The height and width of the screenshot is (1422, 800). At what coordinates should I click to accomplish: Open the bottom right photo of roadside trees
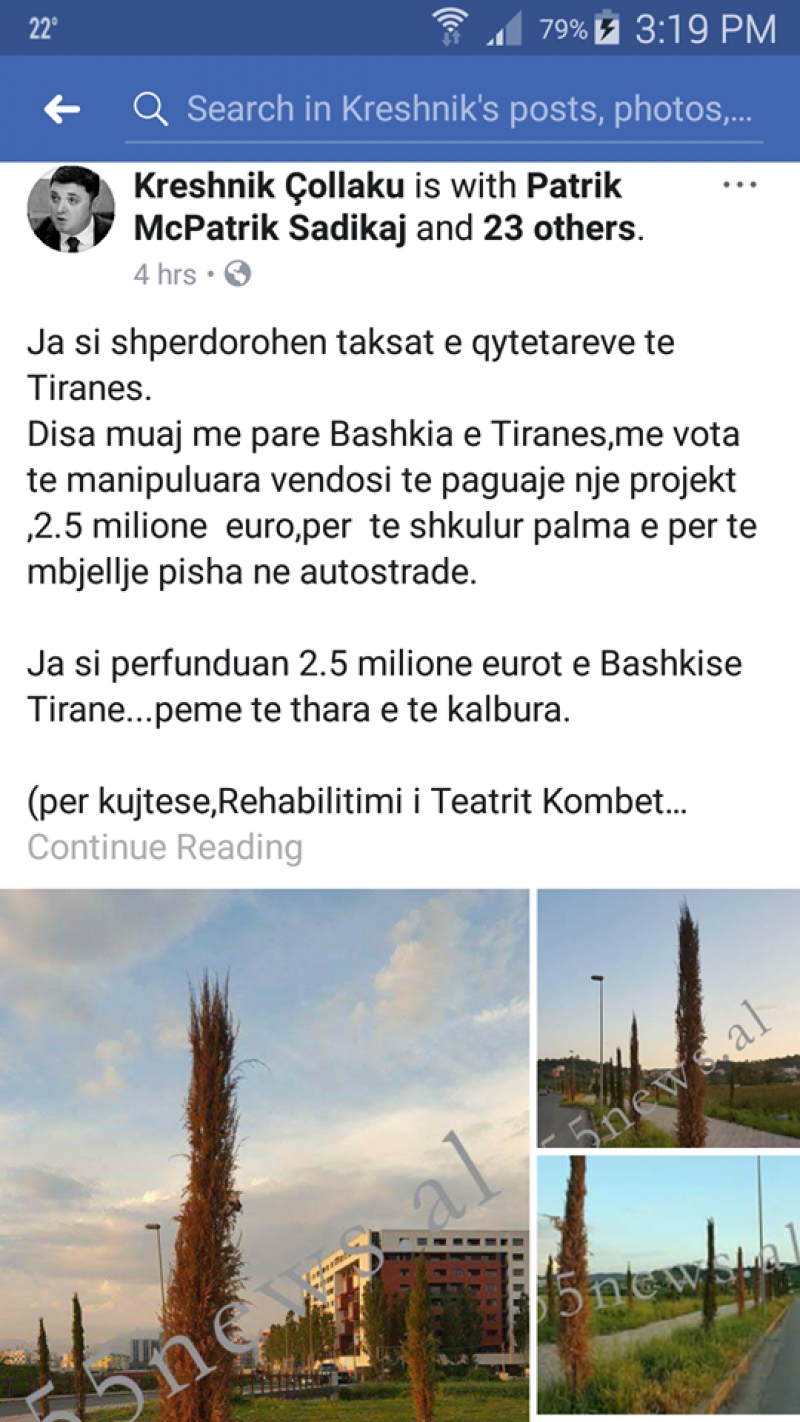[669, 1288]
